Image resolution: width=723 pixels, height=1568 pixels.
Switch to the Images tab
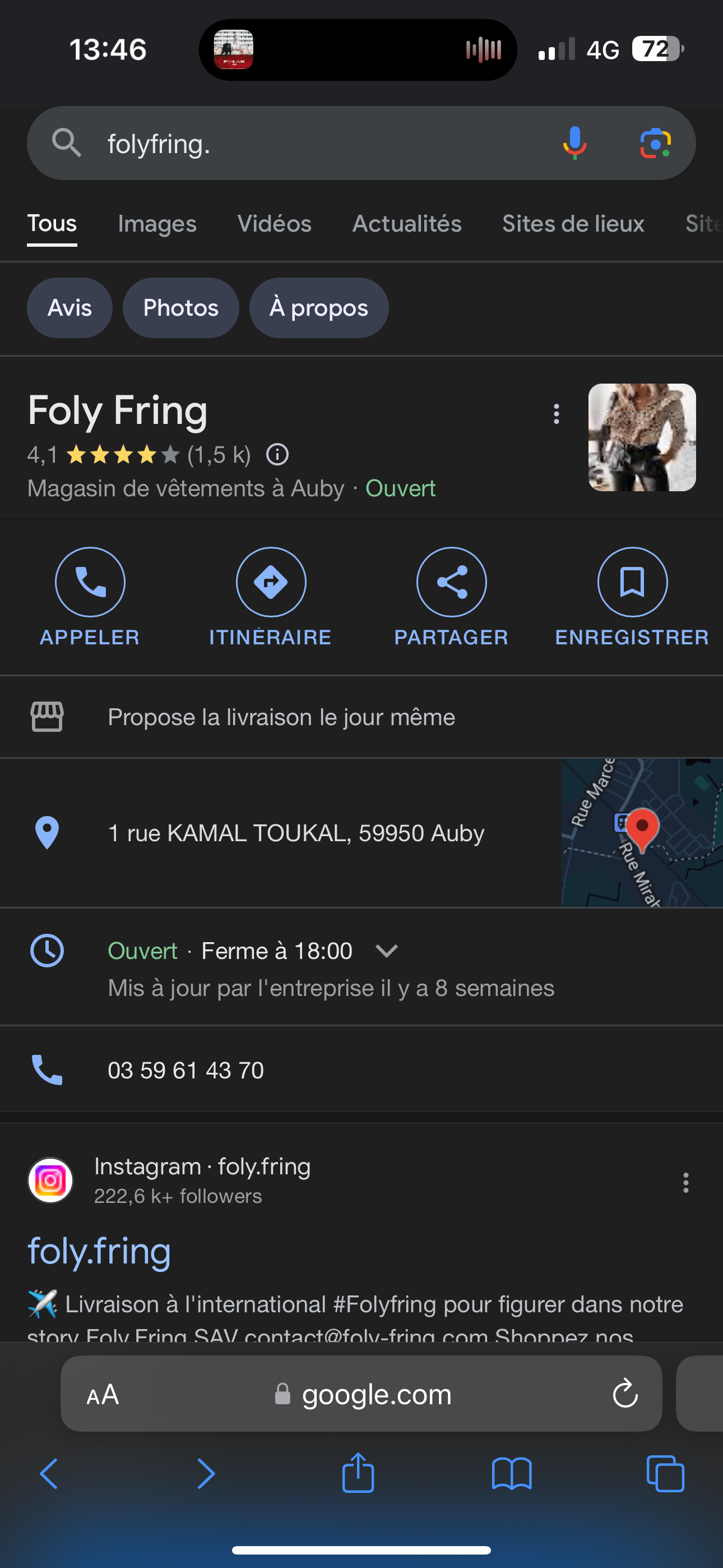(157, 224)
